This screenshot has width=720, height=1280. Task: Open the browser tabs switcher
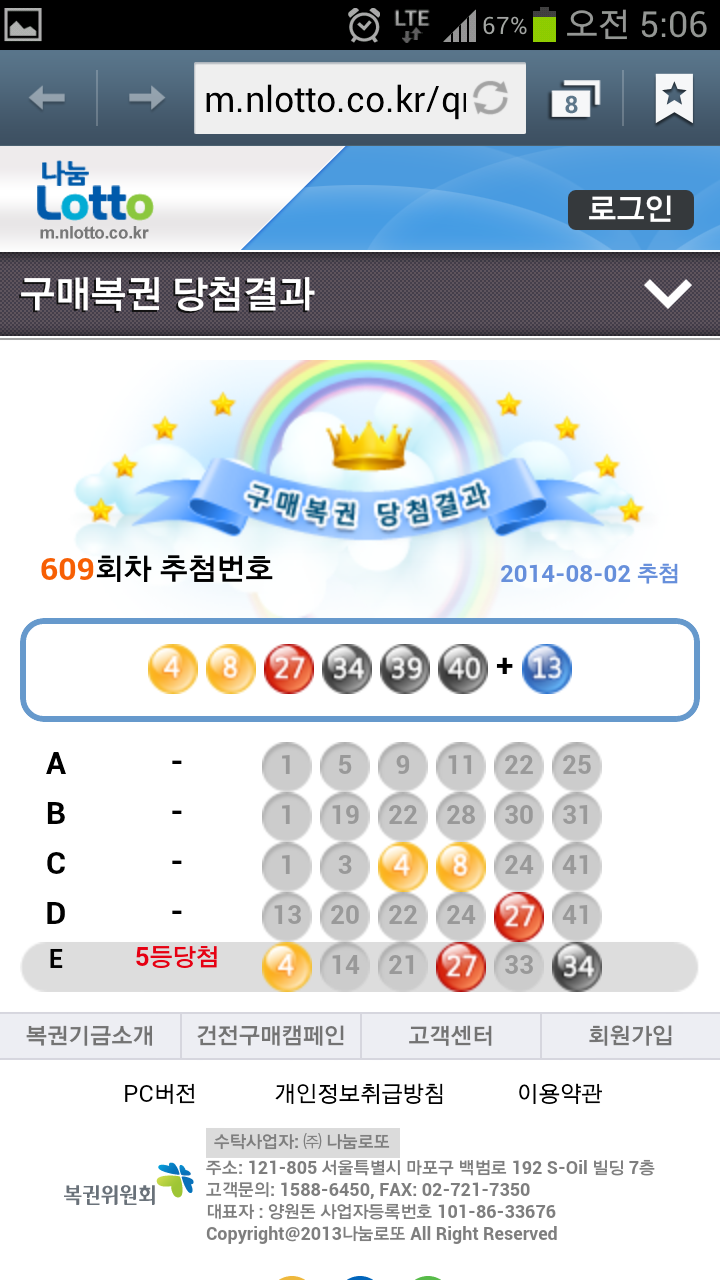[x=574, y=99]
